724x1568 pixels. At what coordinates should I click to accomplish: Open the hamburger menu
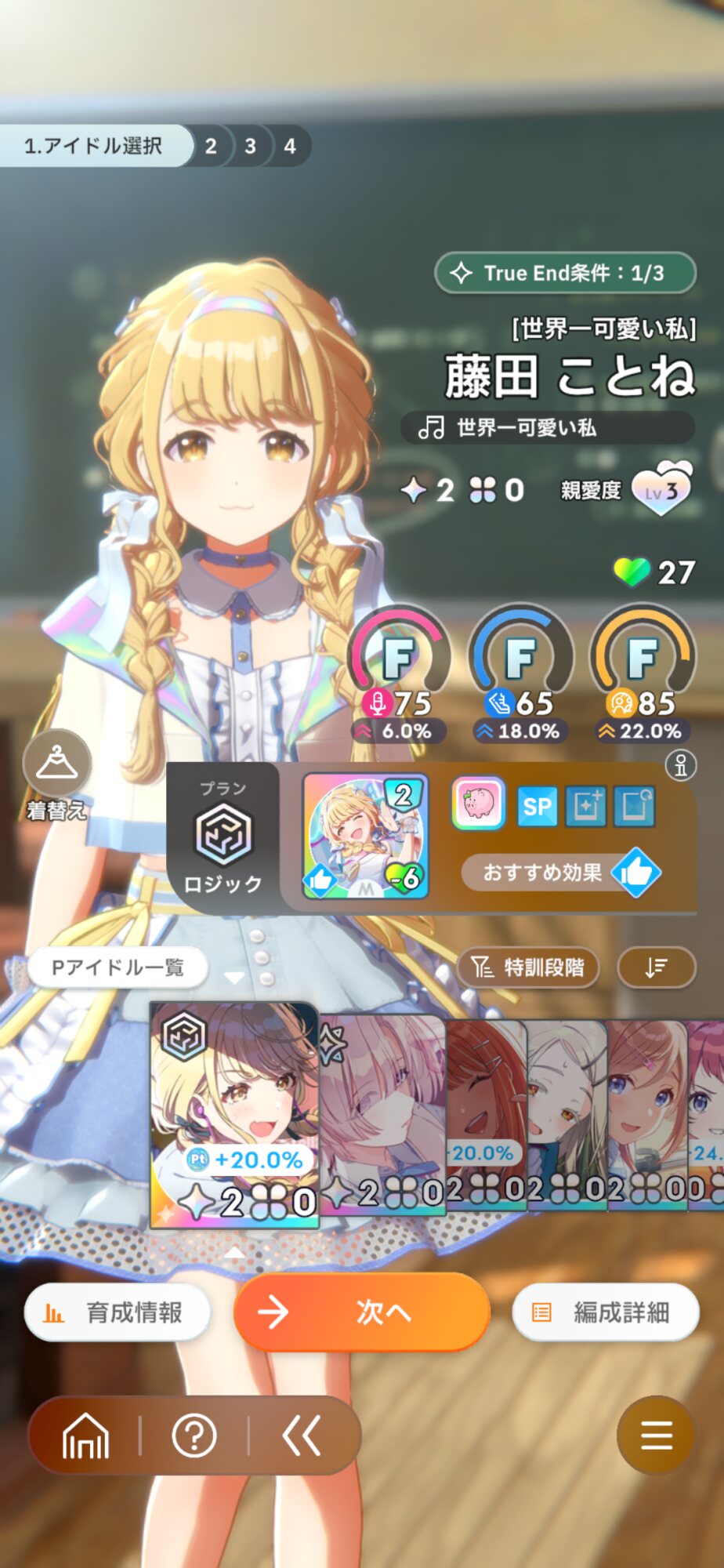point(656,1435)
